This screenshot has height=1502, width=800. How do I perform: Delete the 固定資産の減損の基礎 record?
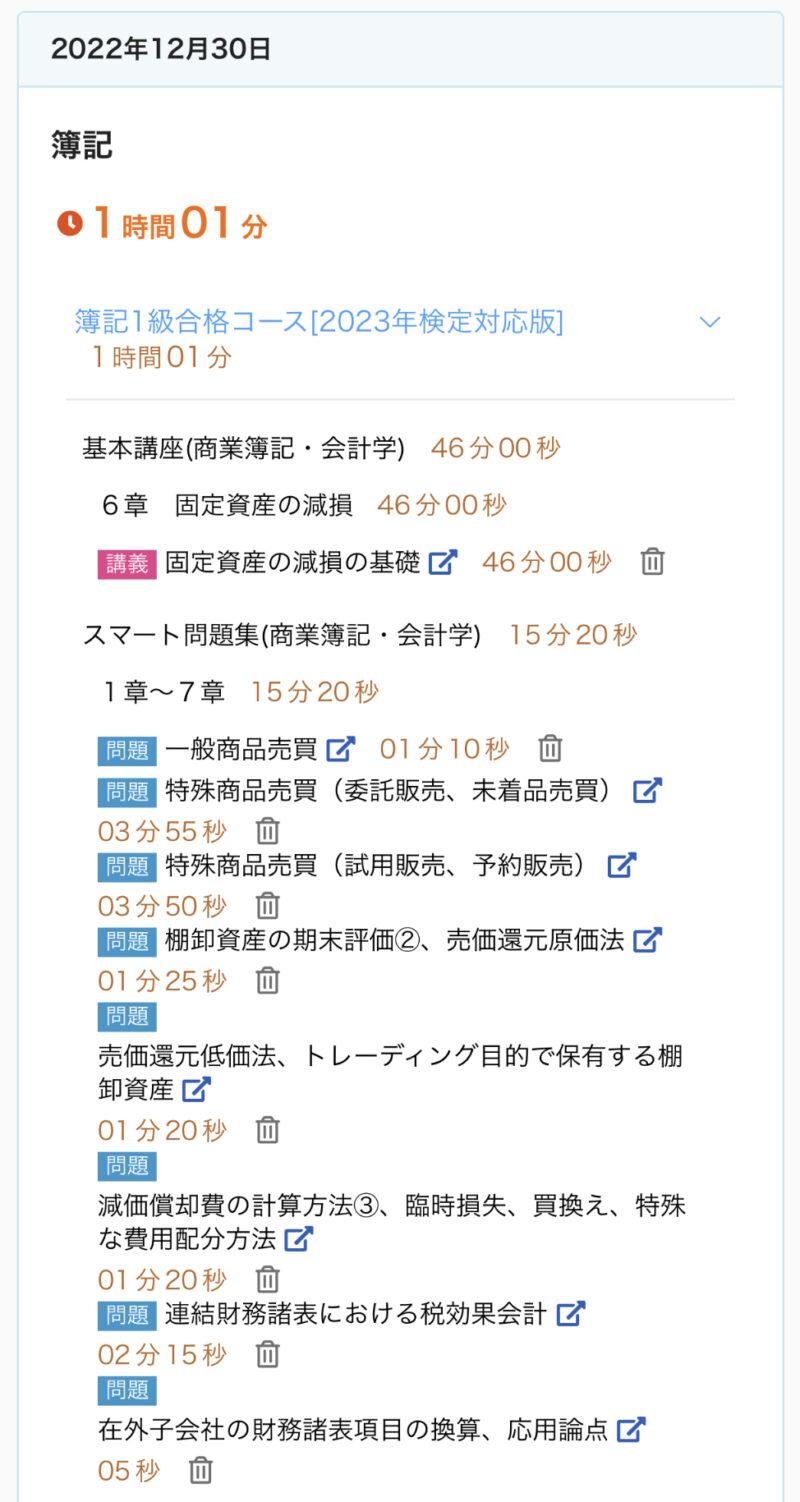pyautogui.click(x=652, y=562)
